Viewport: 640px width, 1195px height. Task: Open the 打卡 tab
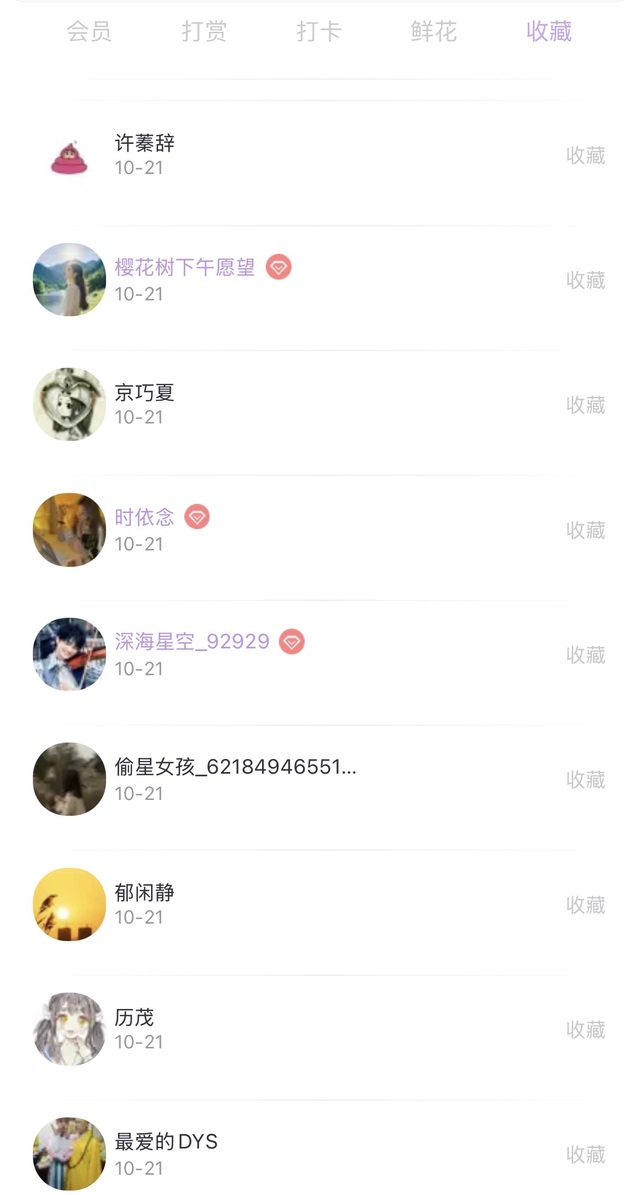point(319,32)
